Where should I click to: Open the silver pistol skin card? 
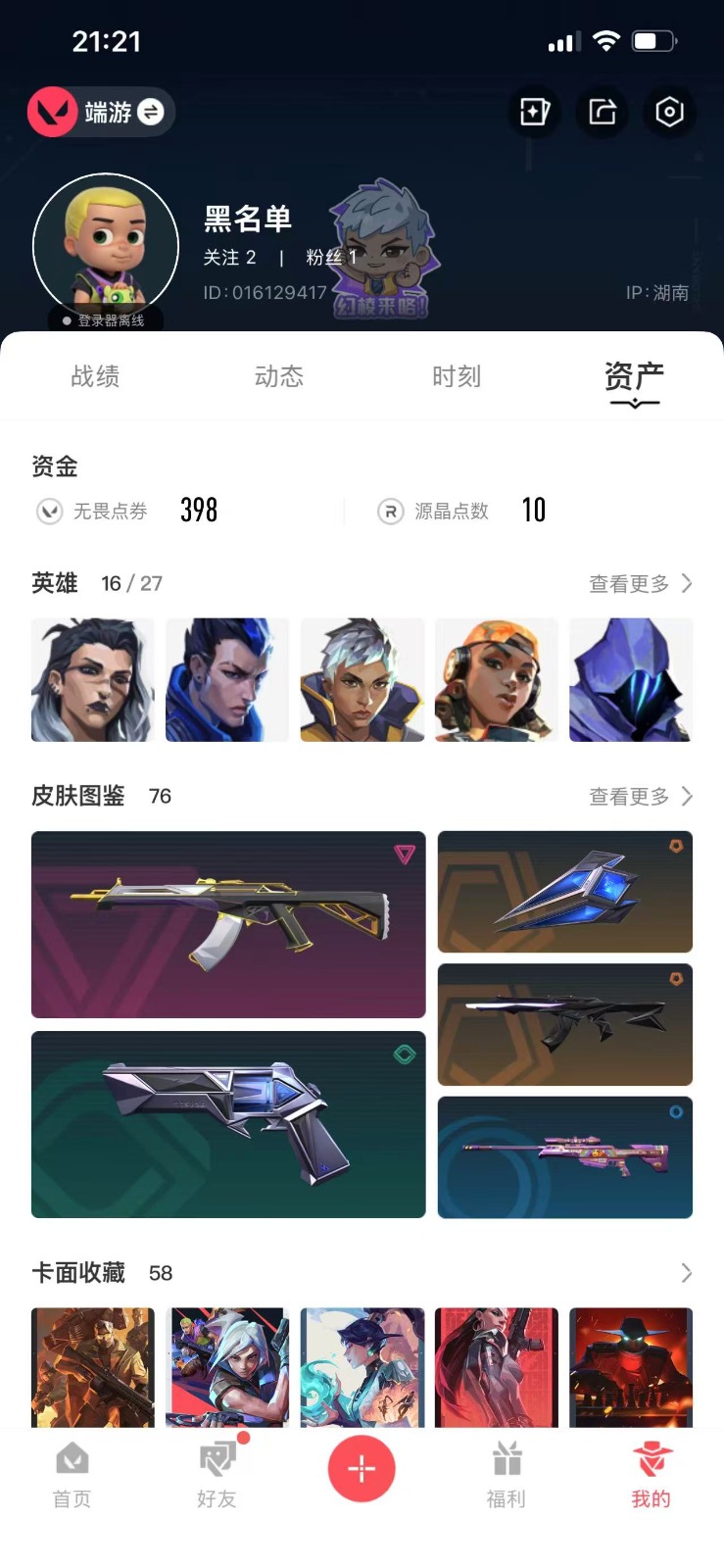(x=228, y=1124)
